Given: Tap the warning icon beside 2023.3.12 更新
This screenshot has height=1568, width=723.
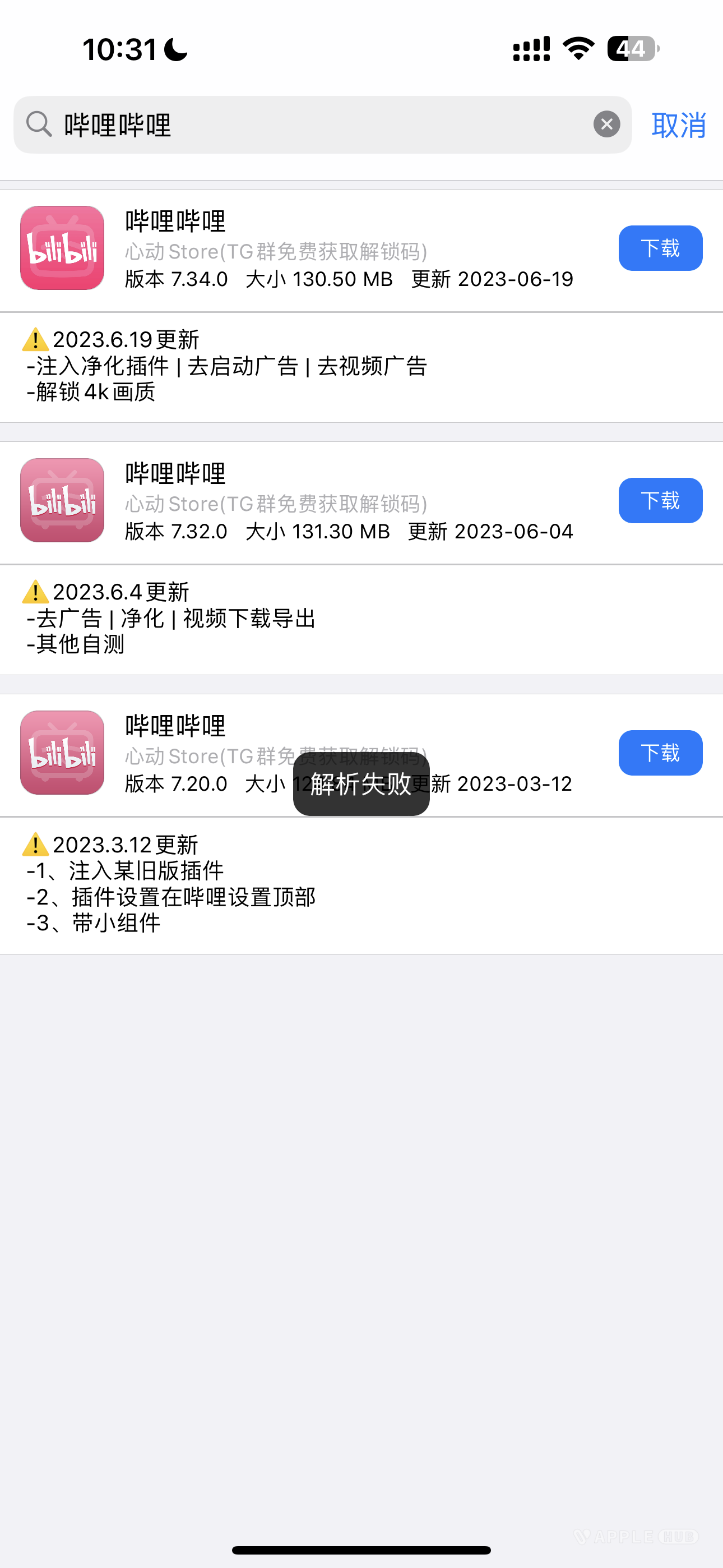Looking at the screenshot, I should pyautogui.click(x=35, y=843).
